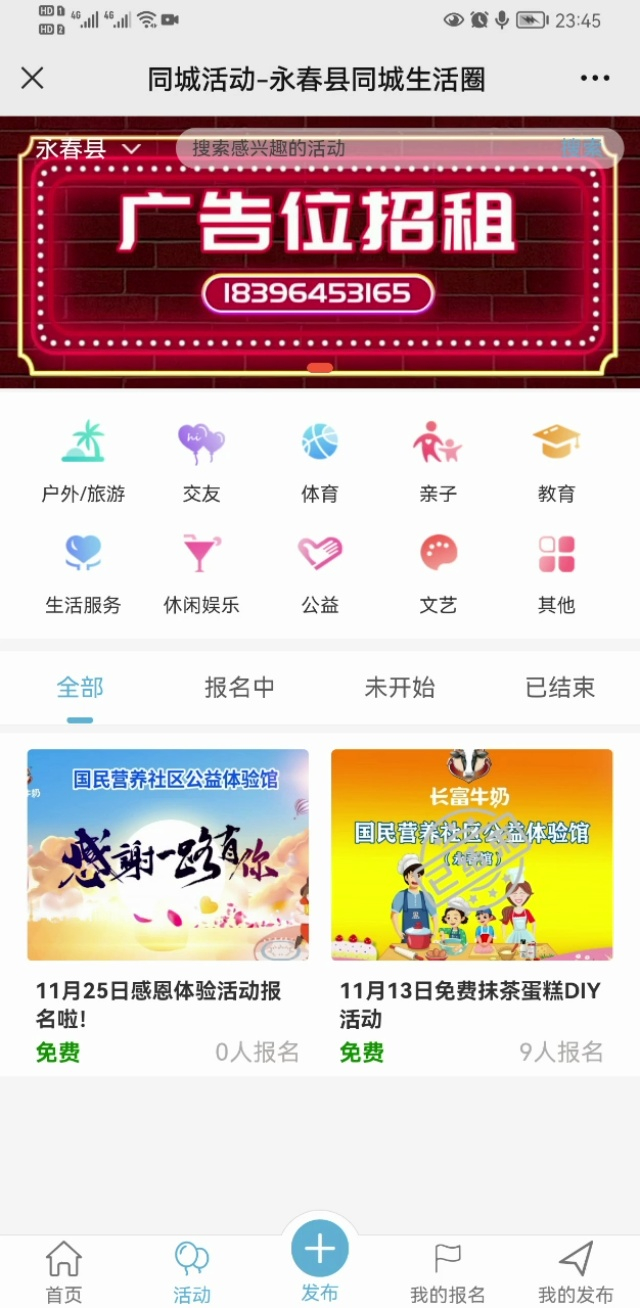Viewport: 640px width, 1308px height.
Task: Show 已结束 activities
Action: click(x=560, y=687)
